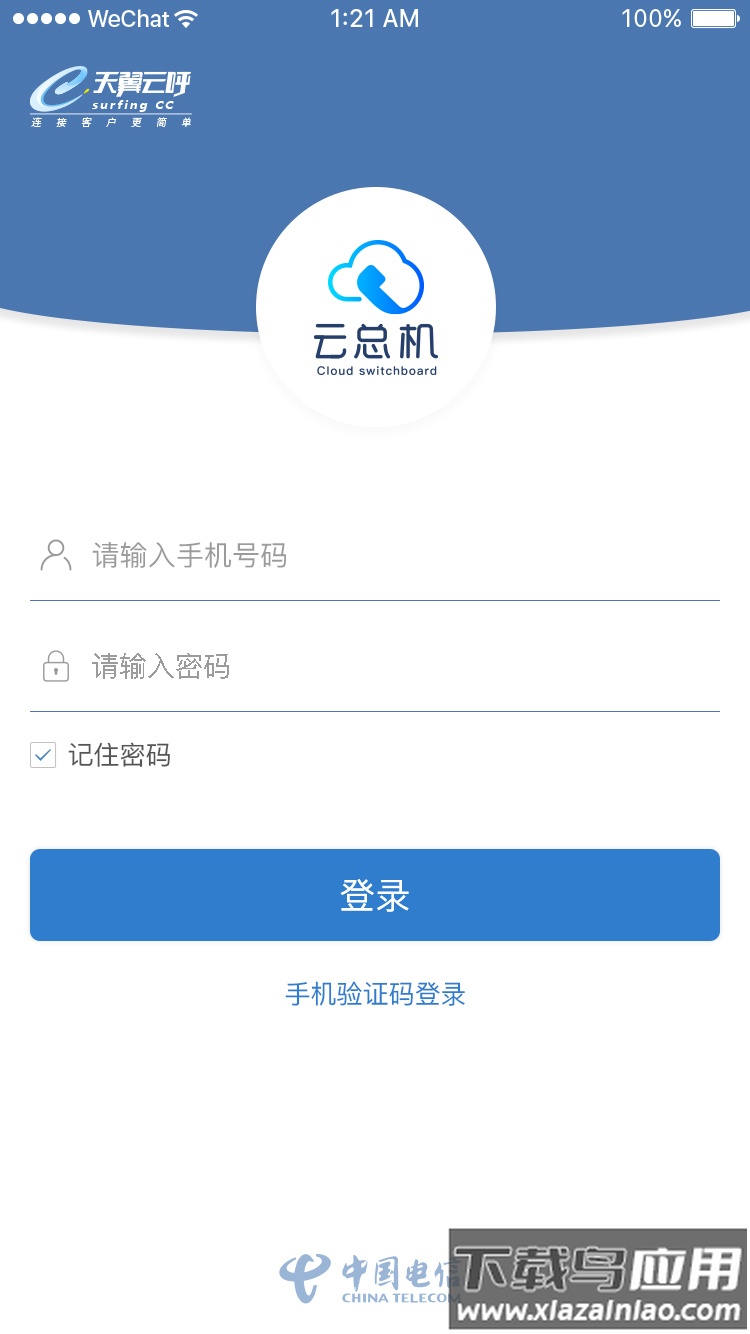The image size is (750, 1334).
Task: Open 手机验证码登录 verification code login
Action: (375, 994)
